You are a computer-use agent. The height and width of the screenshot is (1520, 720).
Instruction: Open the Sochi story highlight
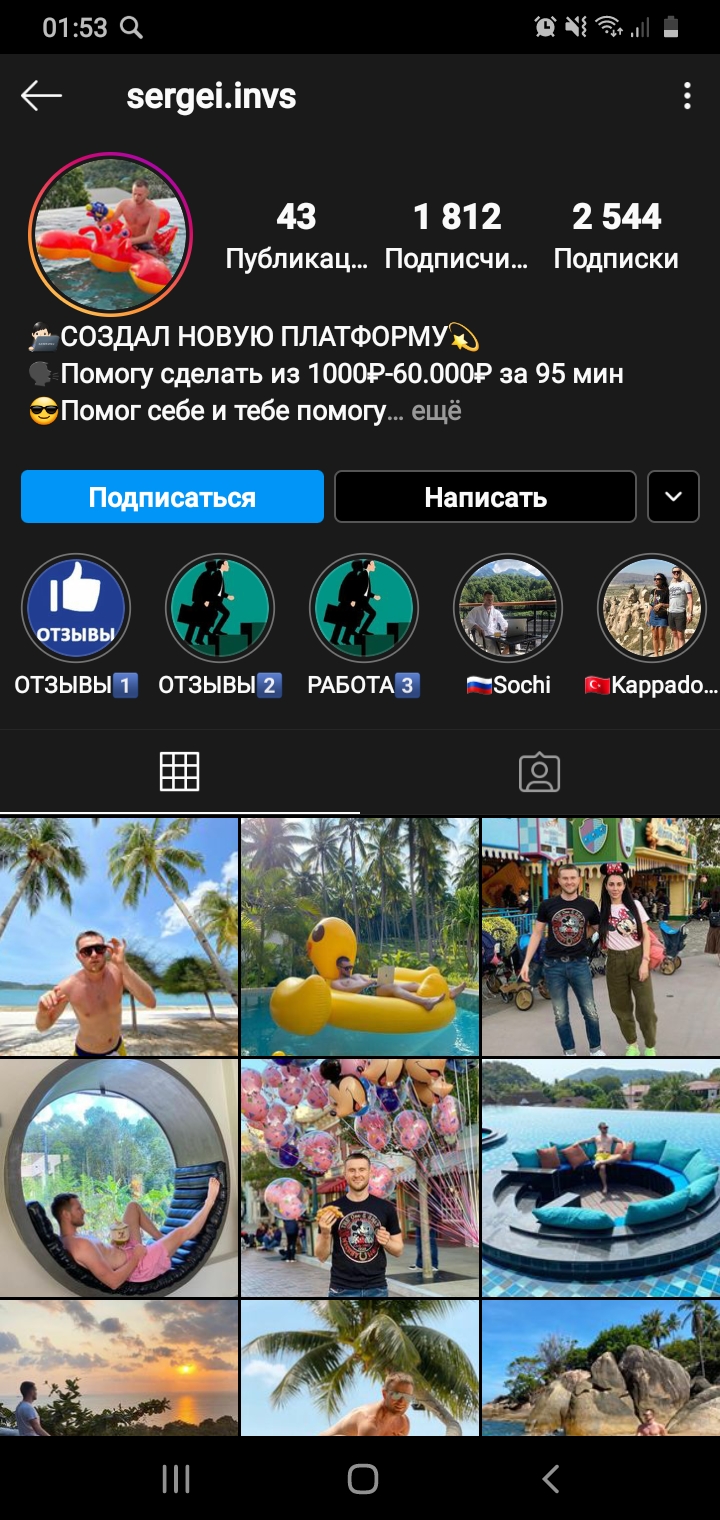508,625
